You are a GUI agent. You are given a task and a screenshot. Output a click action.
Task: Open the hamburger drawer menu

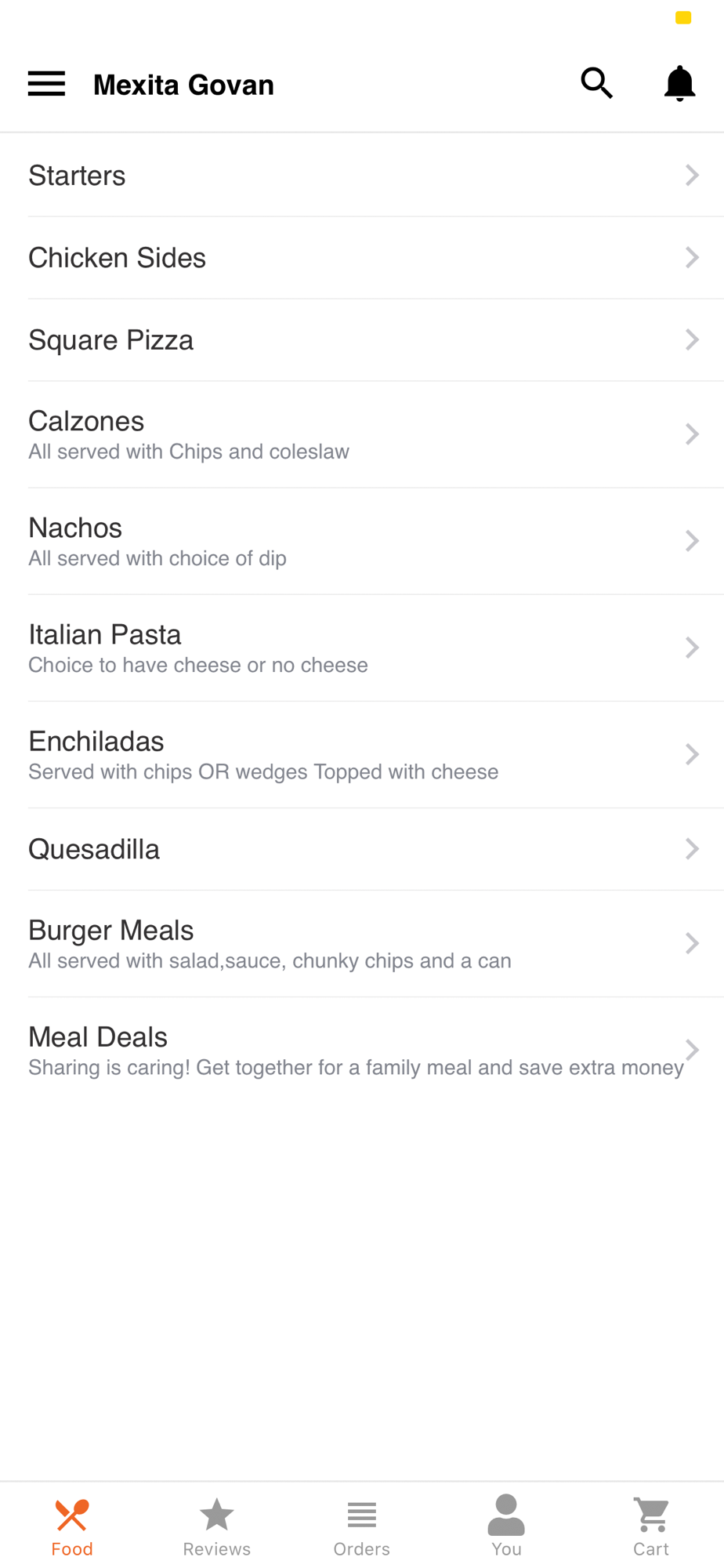click(x=46, y=84)
